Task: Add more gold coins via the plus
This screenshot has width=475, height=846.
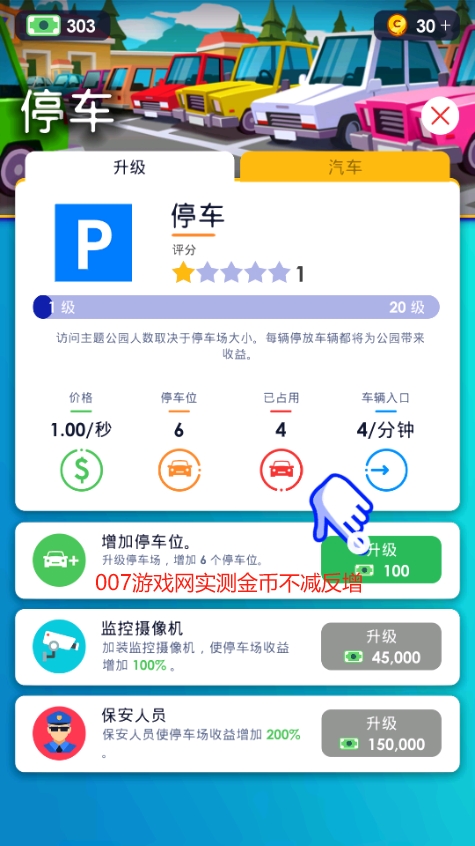Action: [x=445, y=25]
